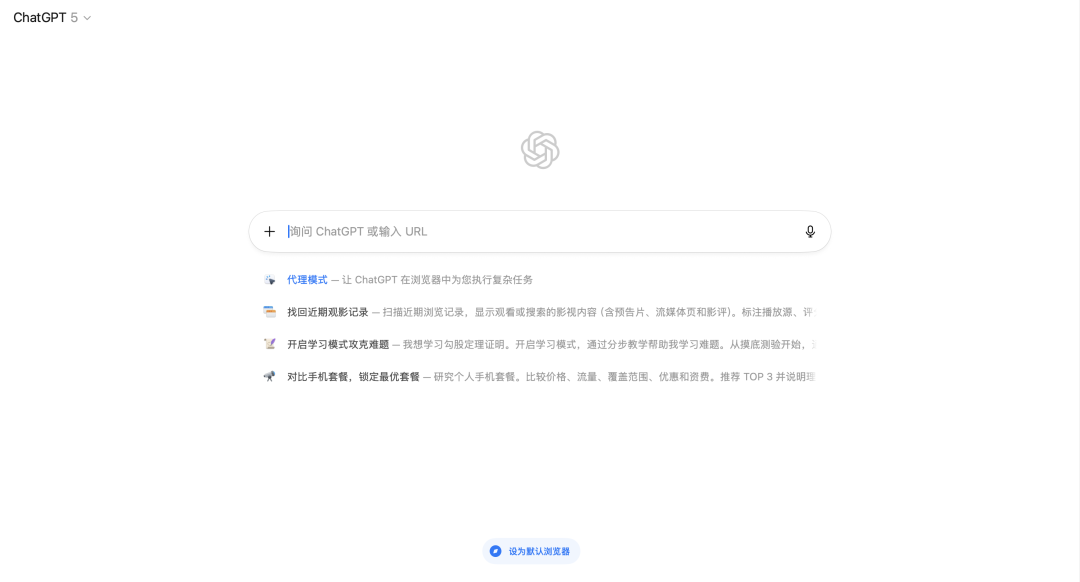Select the 代理模式 suggestion
Image resolution: width=1080 pixels, height=582 pixels.
[307, 280]
